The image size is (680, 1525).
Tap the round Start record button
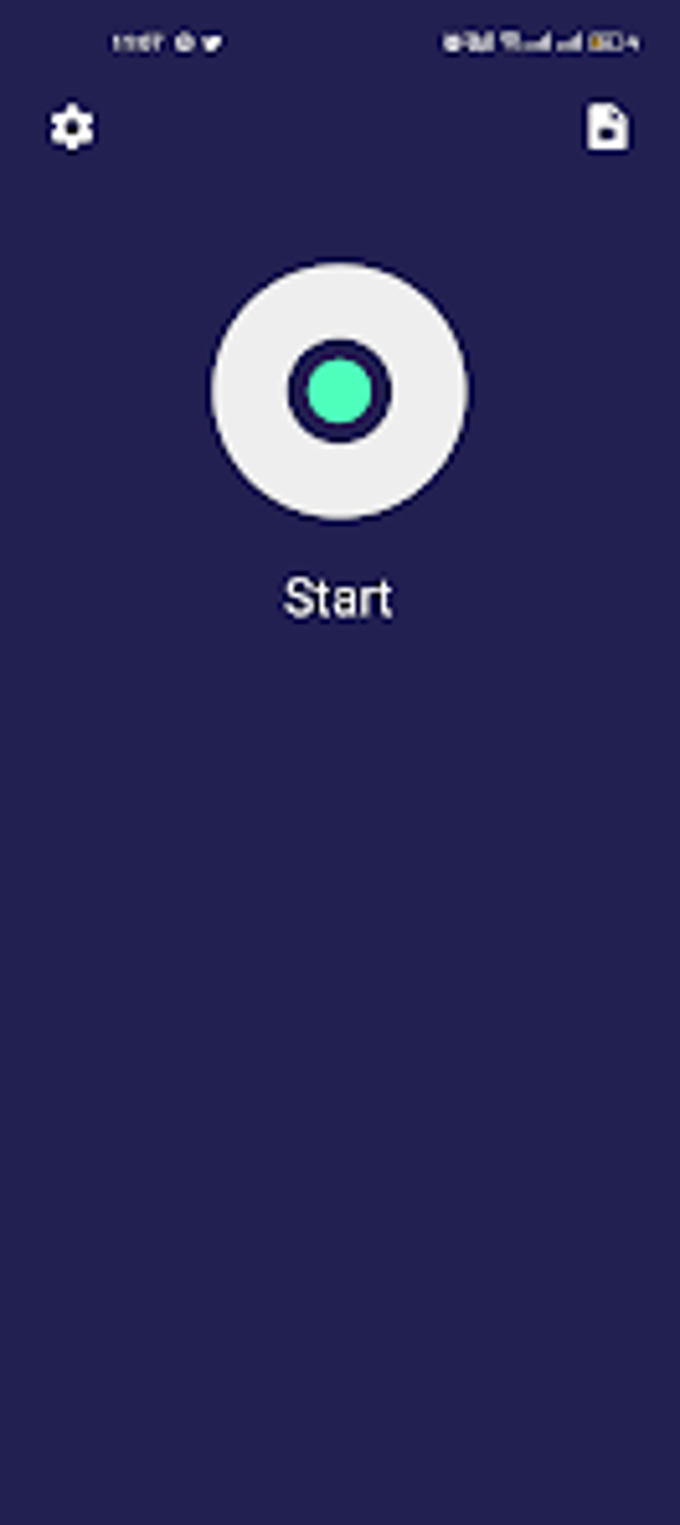[340, 391]
